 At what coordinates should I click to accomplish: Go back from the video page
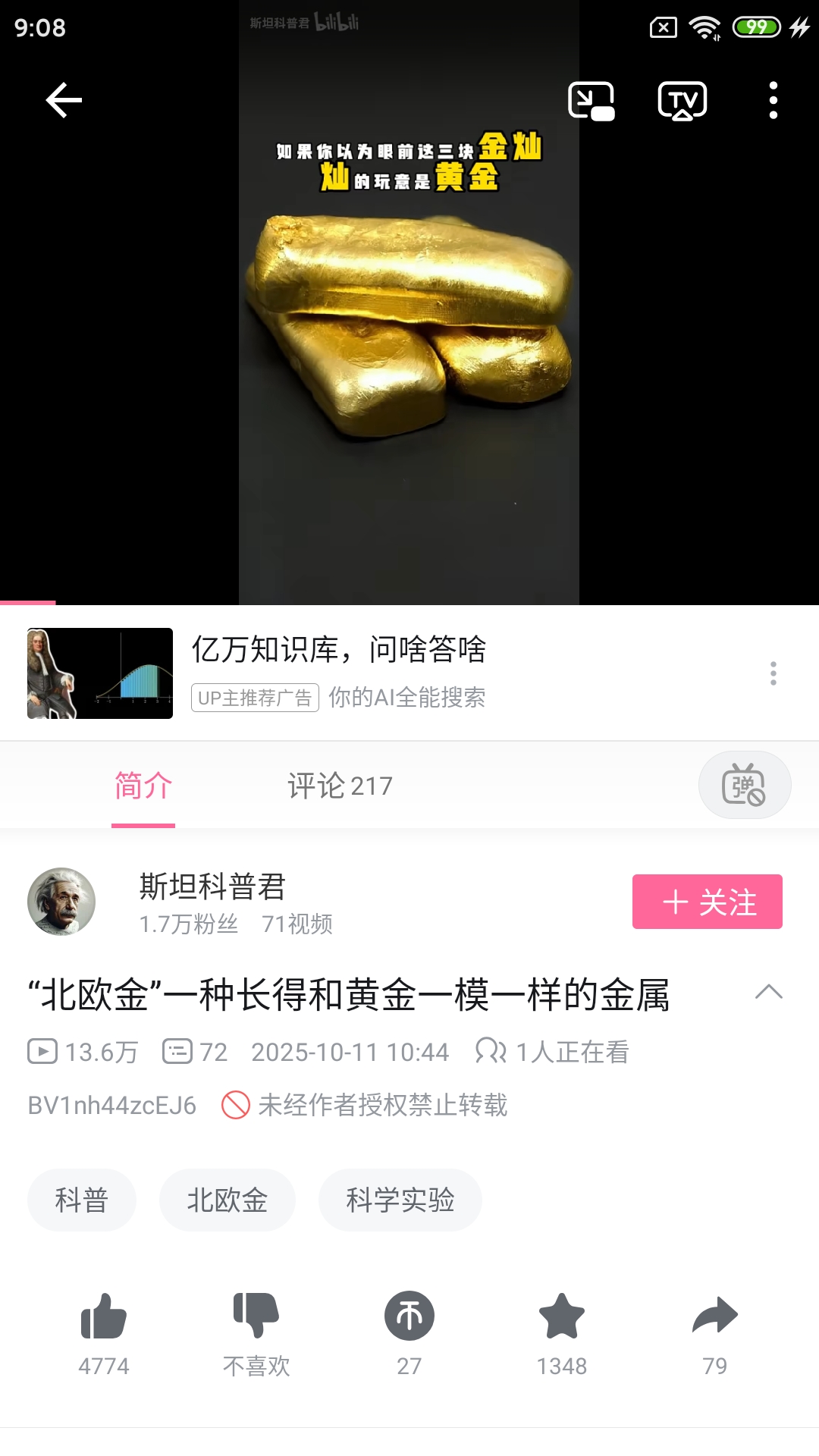click(64, 100)
